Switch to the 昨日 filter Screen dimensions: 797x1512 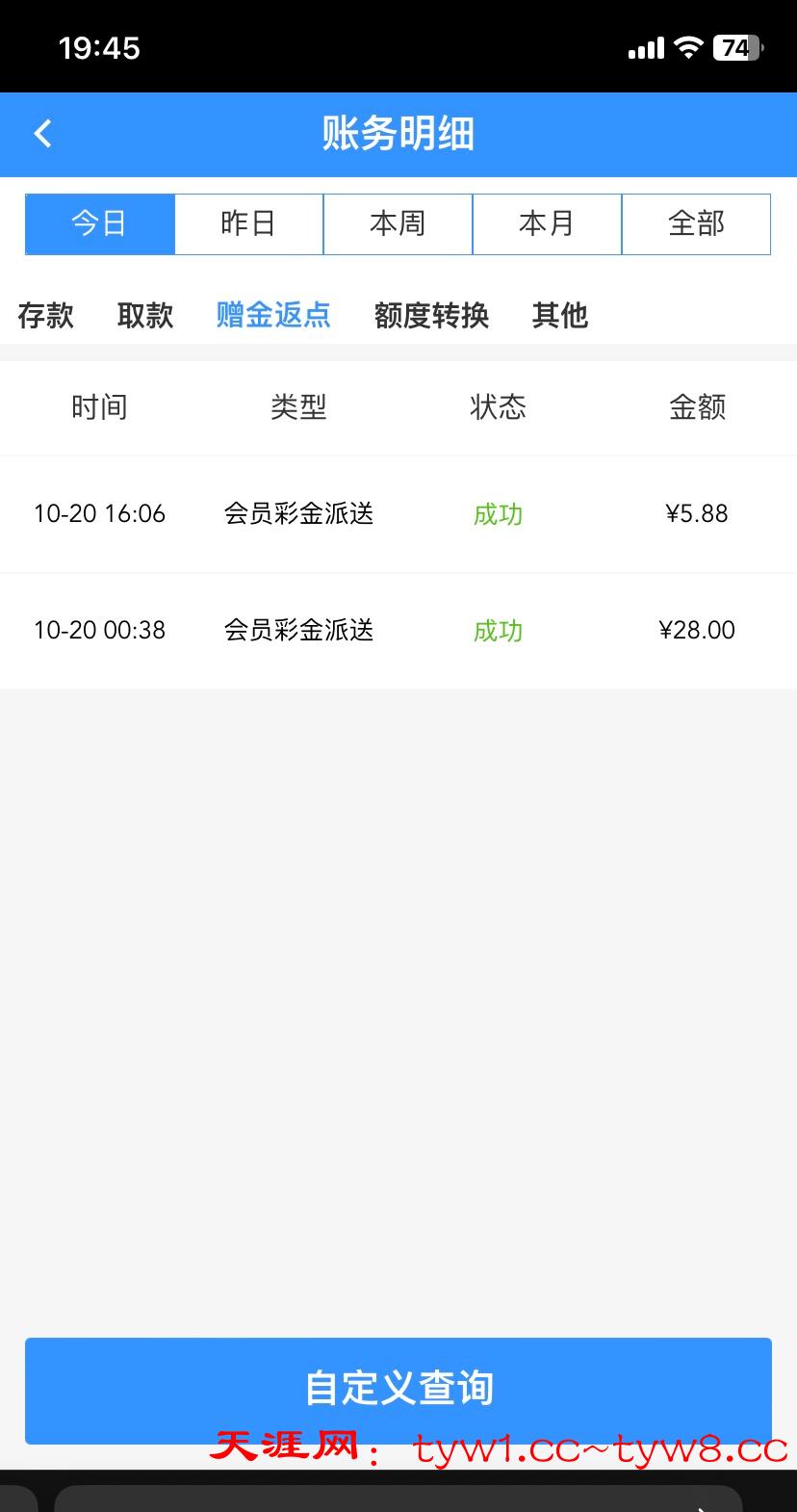pyautogui.click(x=248, y=223)
